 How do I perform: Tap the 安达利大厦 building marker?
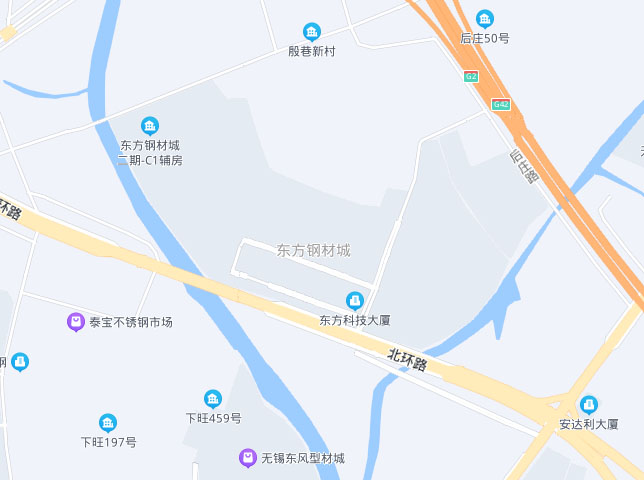click(x=589, y=404)
